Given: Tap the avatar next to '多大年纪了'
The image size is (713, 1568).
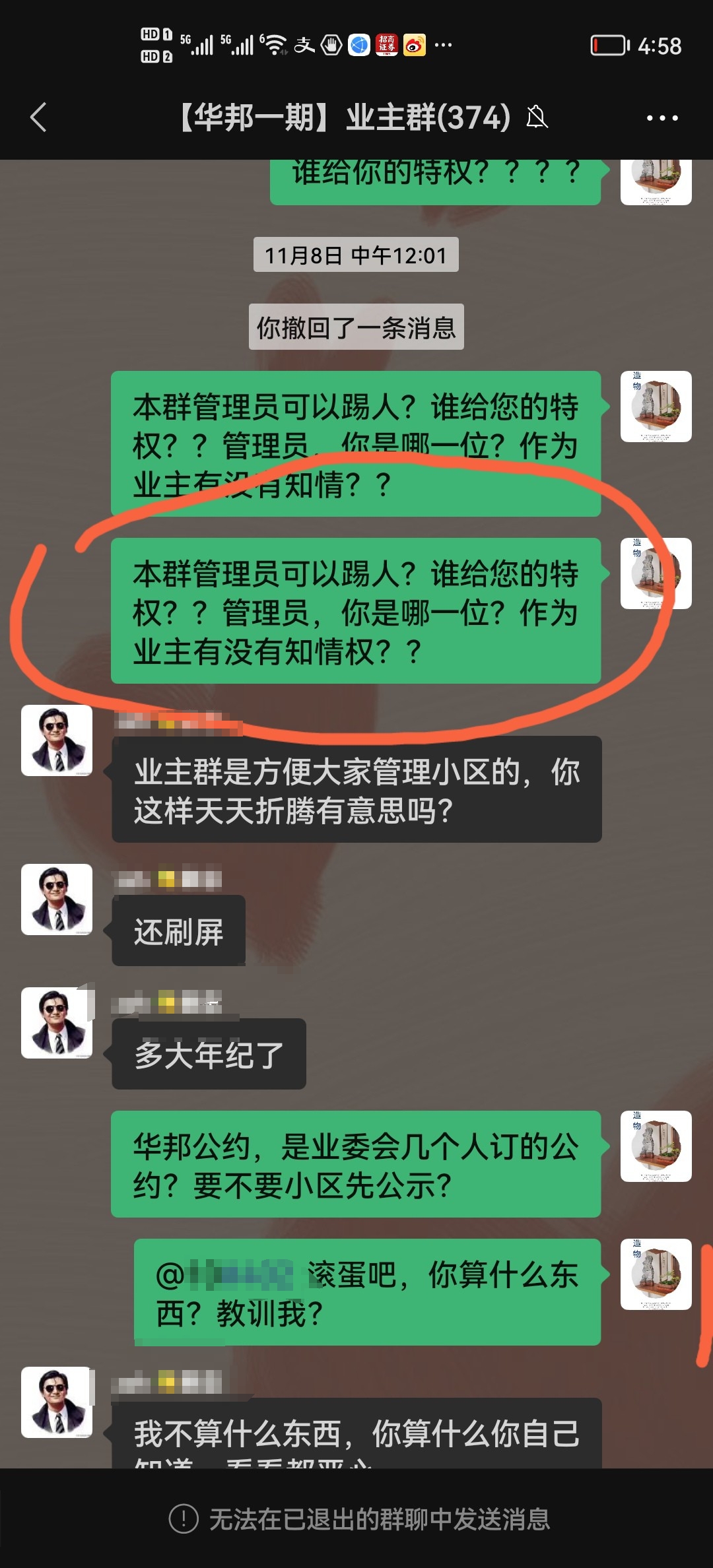Looking at the screenshot, I should click(x=57, y=1023).
